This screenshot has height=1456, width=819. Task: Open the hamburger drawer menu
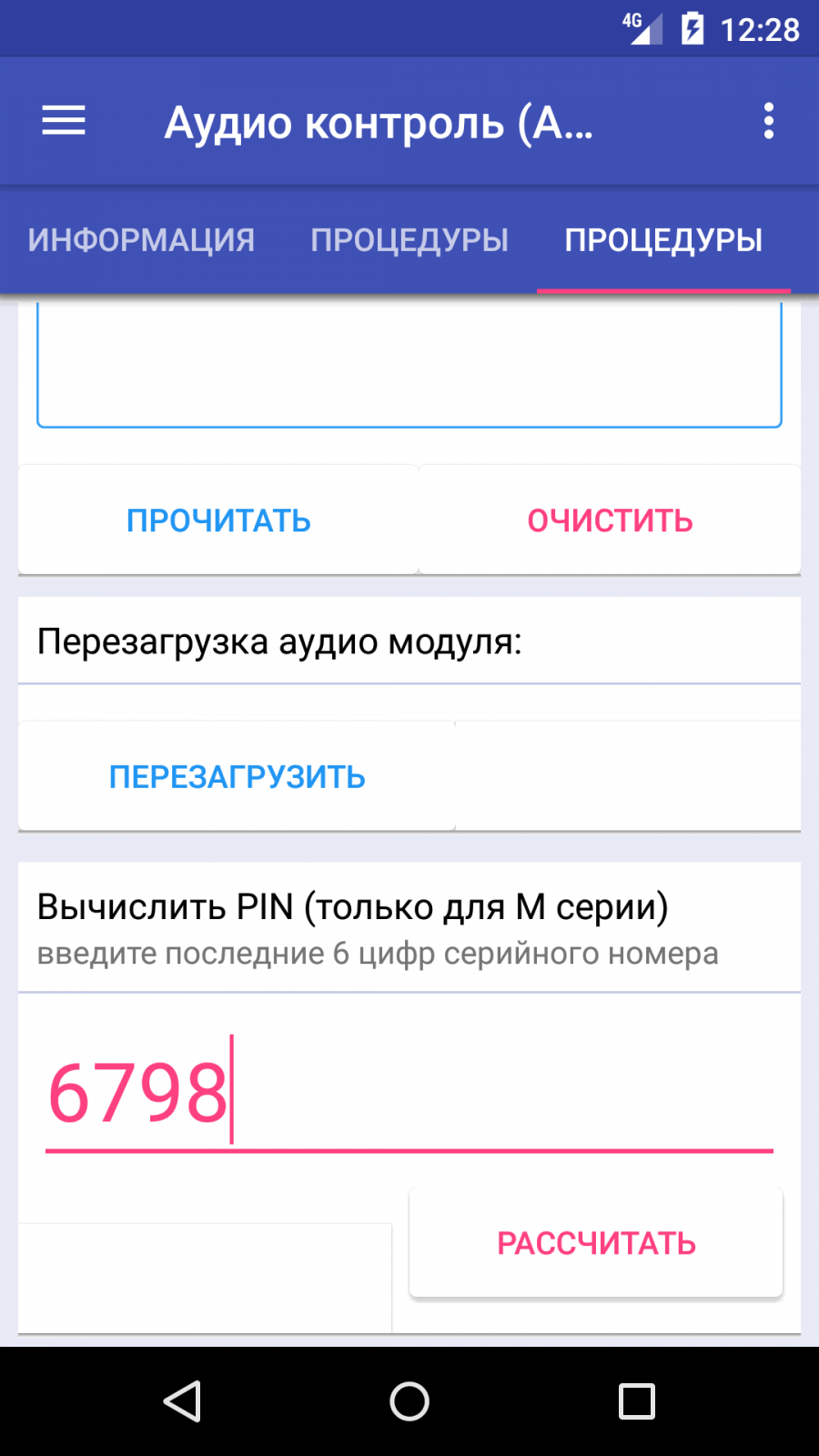pyautogui.click(x=64, y=121)
